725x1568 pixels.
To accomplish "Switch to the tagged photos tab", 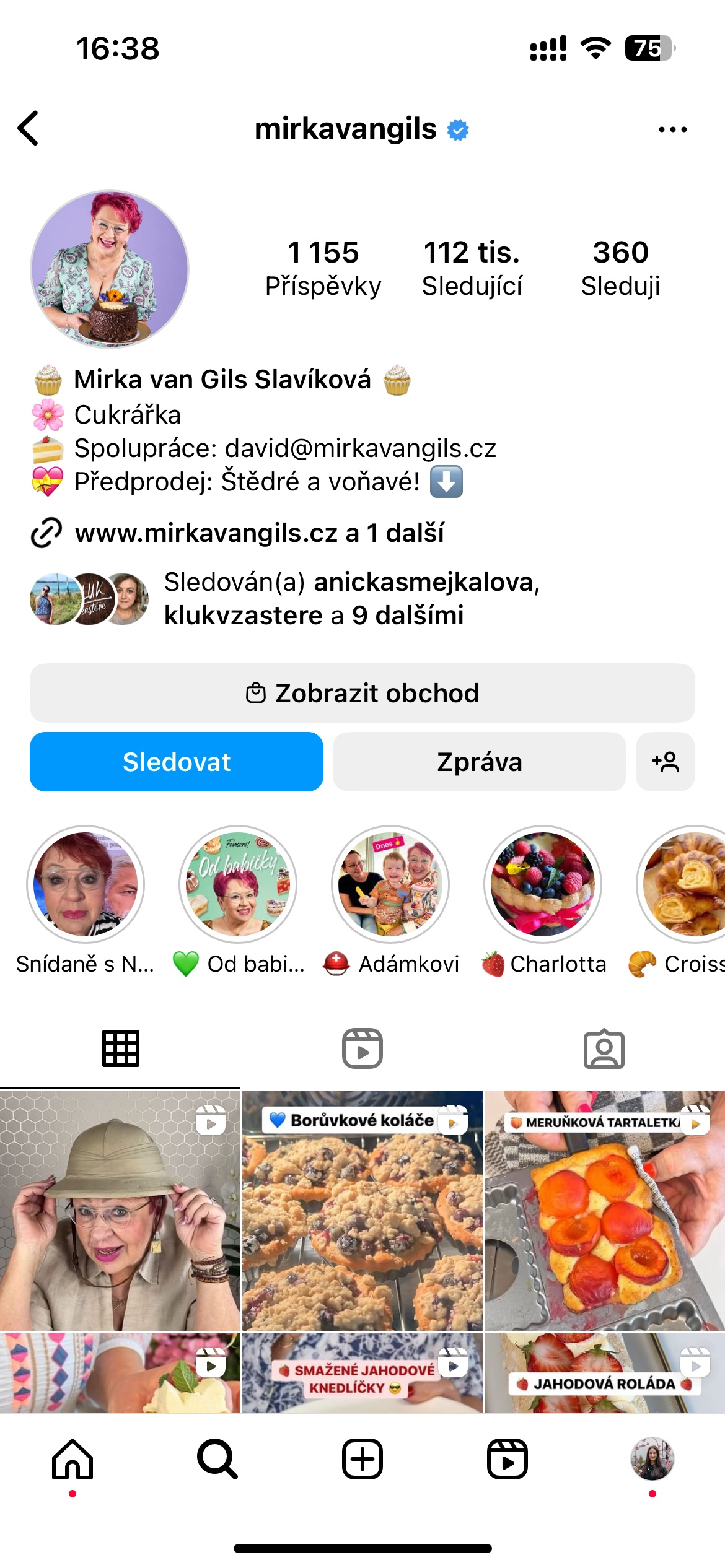I will (x=604, y=1048).
